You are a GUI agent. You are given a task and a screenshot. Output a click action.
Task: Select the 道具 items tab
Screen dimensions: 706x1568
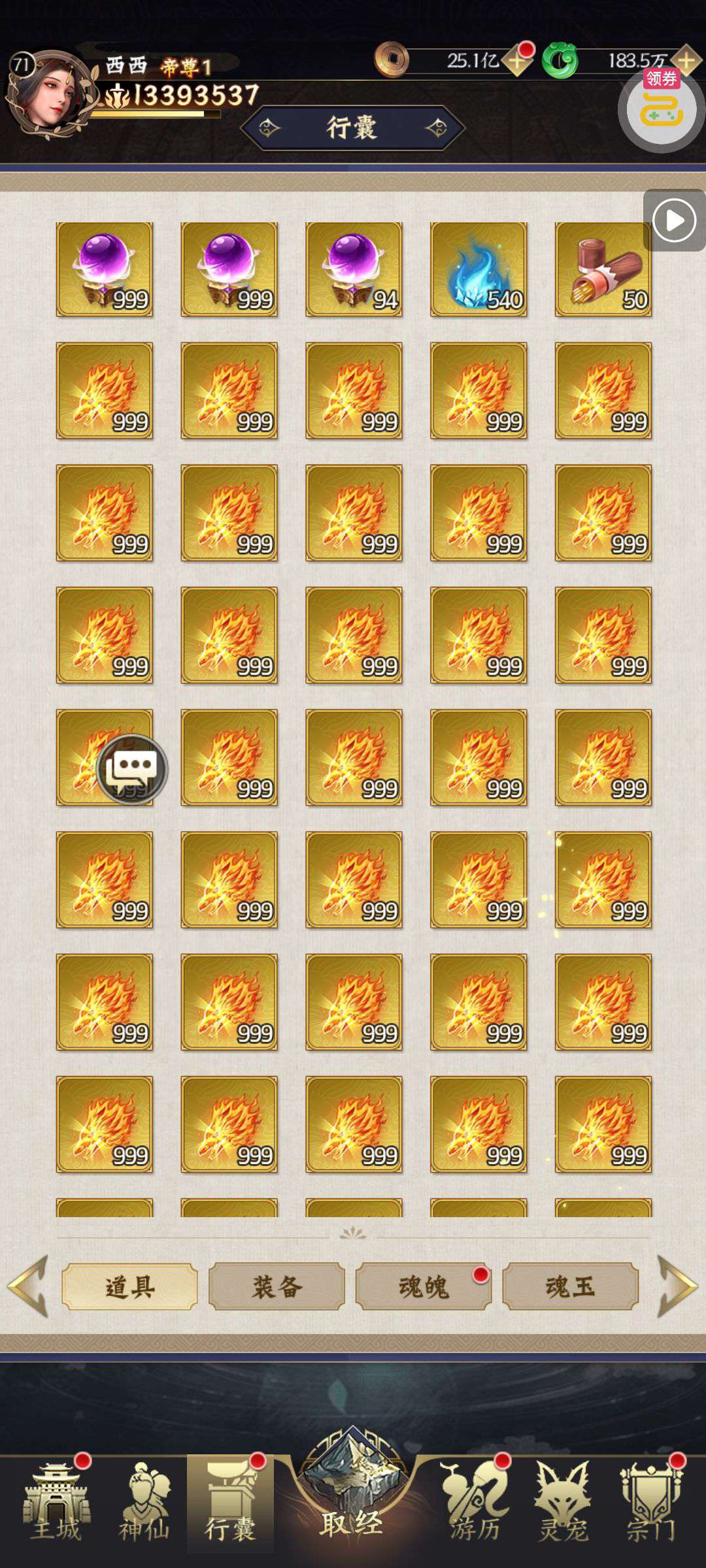coord(129,1286)
